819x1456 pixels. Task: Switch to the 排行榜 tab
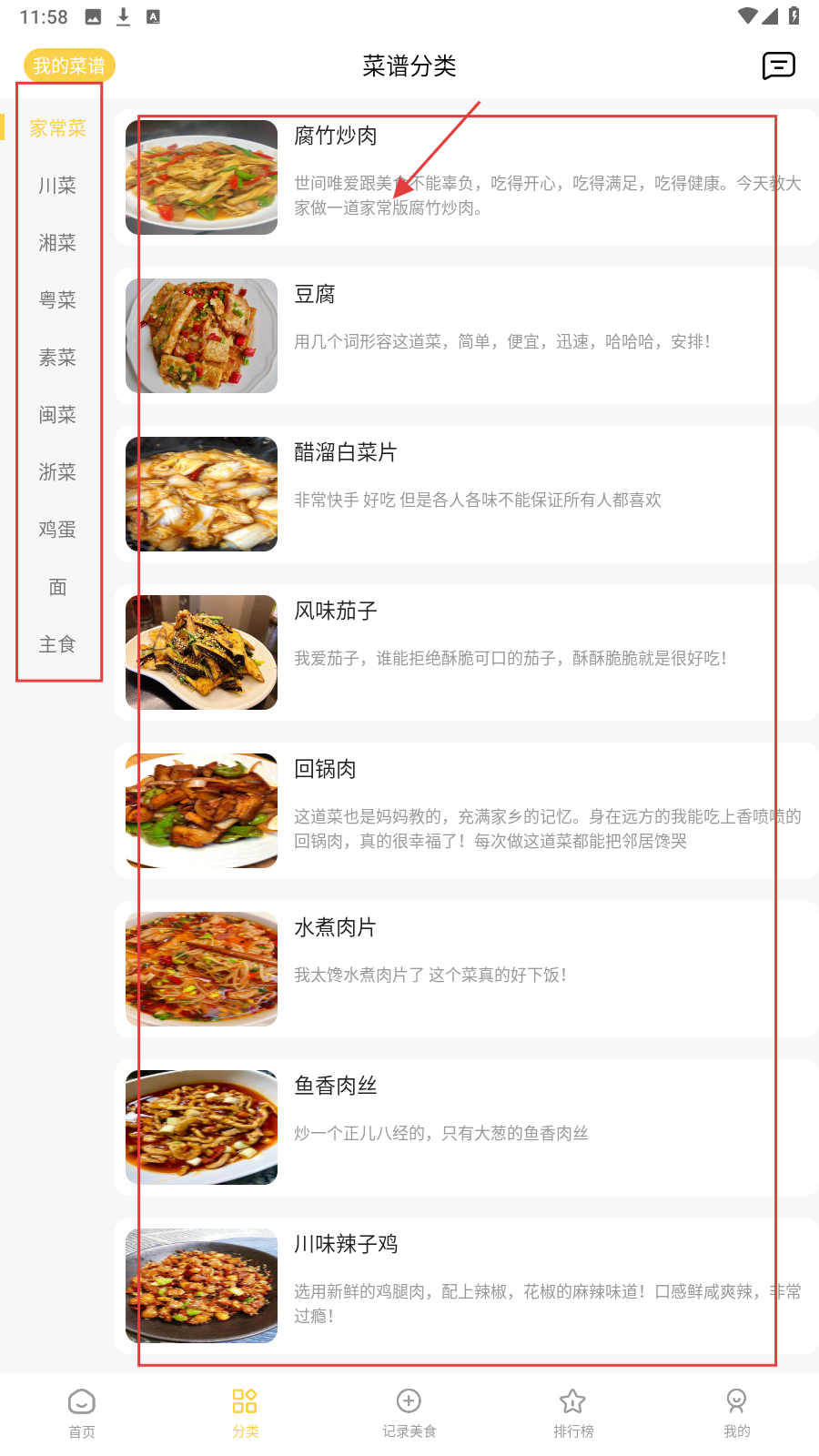click(x=573, y=1412)
